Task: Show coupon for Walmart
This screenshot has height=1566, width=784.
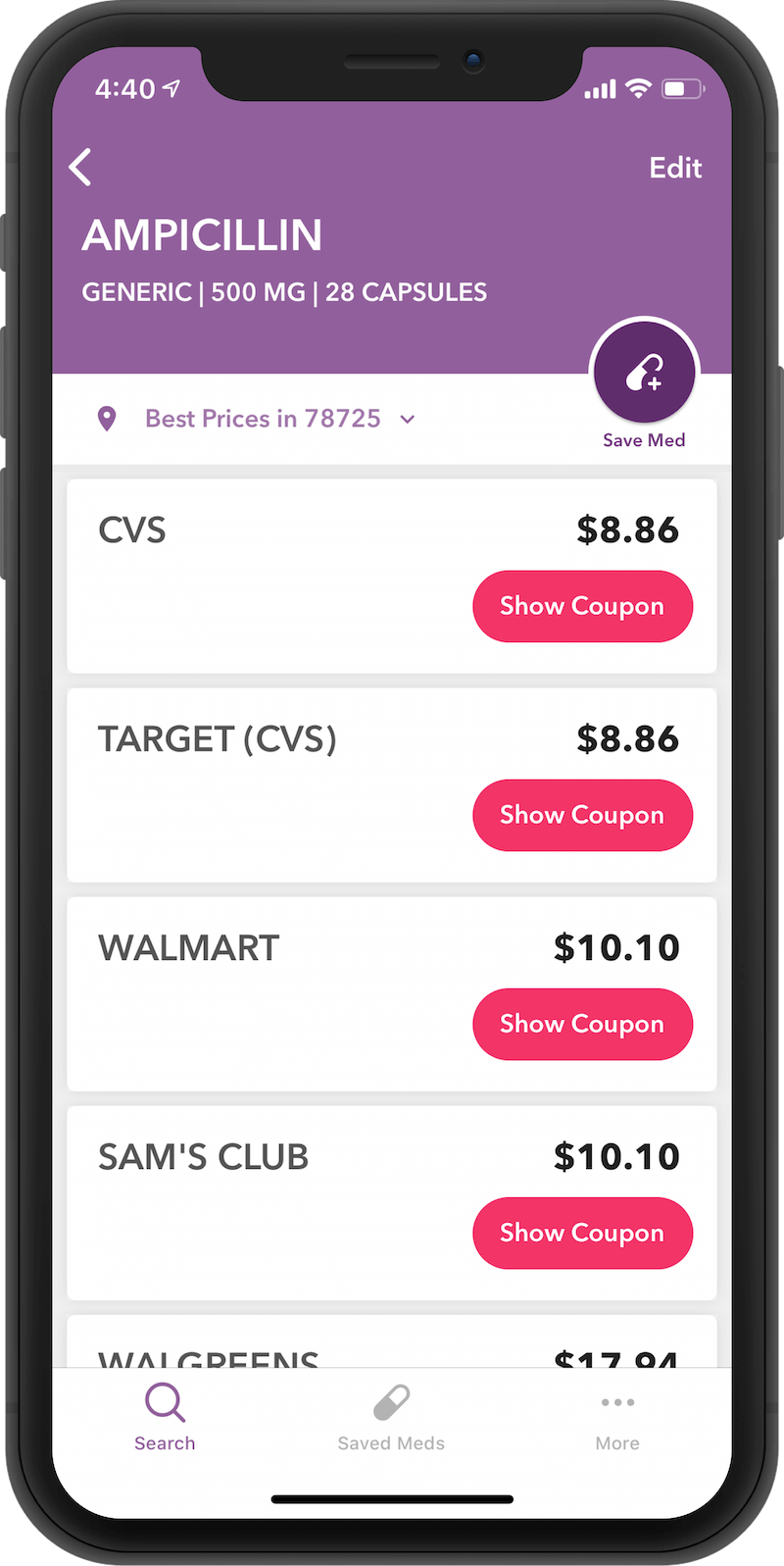Action: pyautogui.click(x=582, y=1024)
